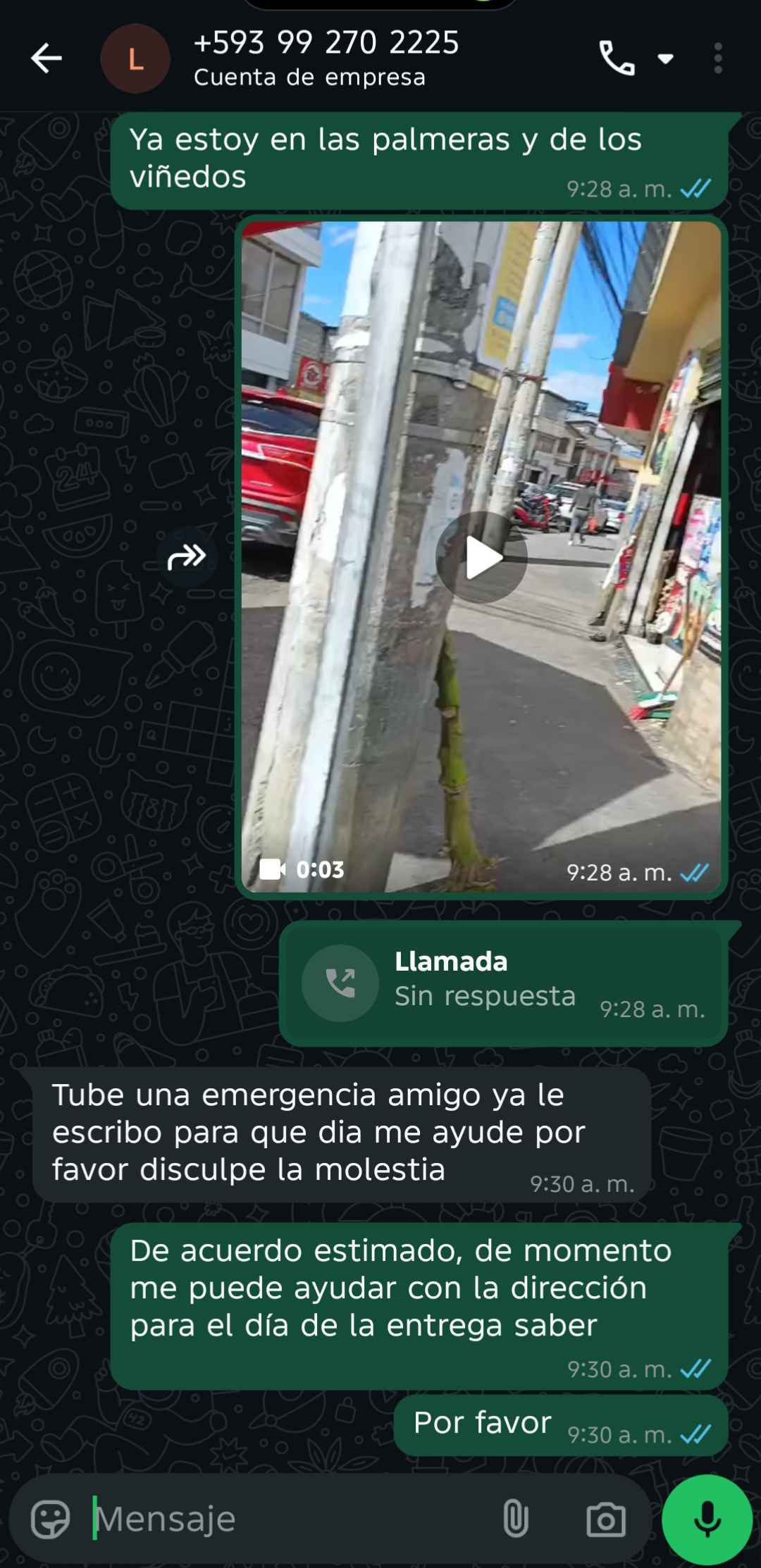The image size is (761, 1568).
Task: Record a voice message with the microphone
Action: coord(707,1519)
